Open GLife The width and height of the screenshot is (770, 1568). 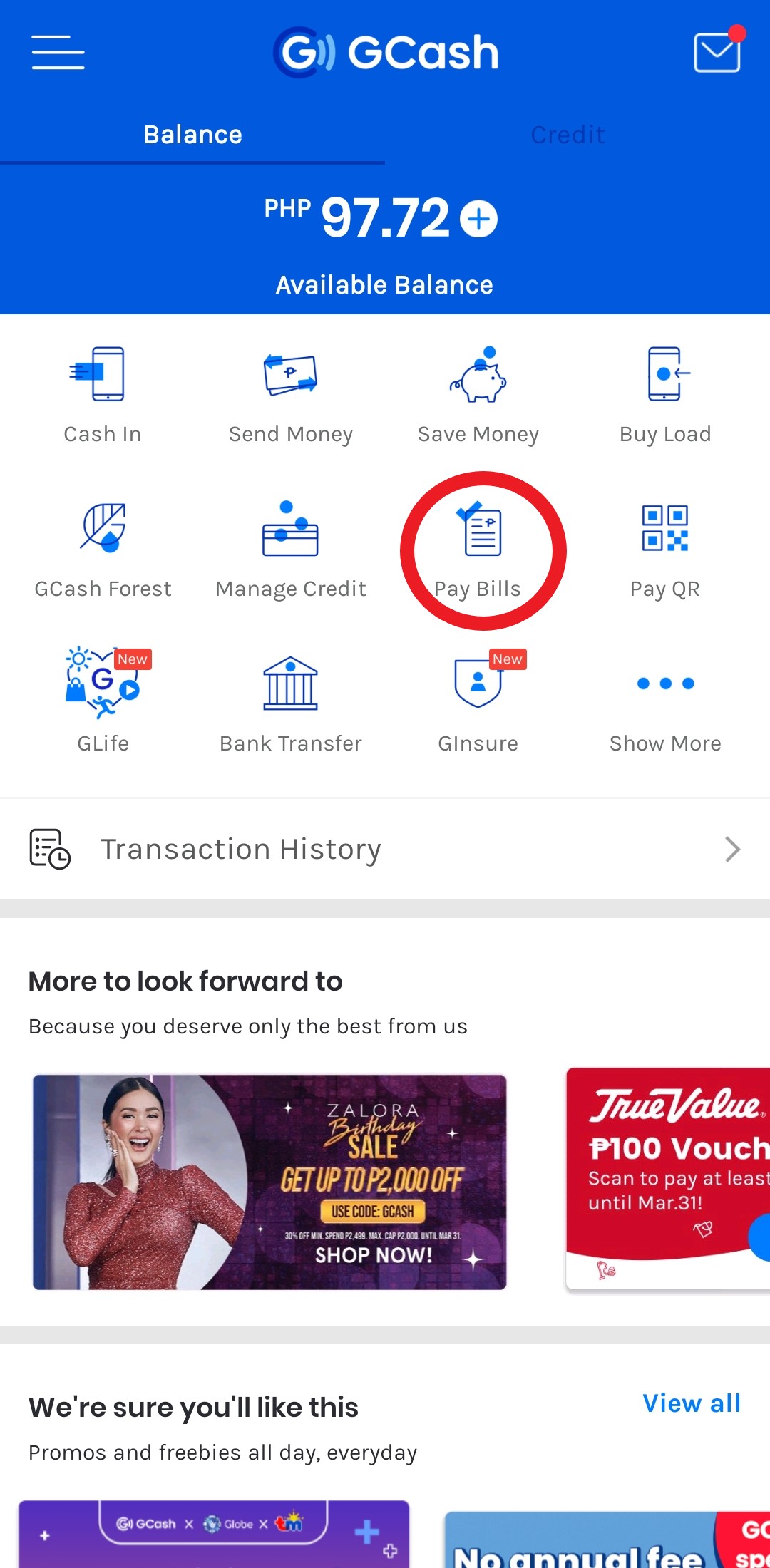103,702
